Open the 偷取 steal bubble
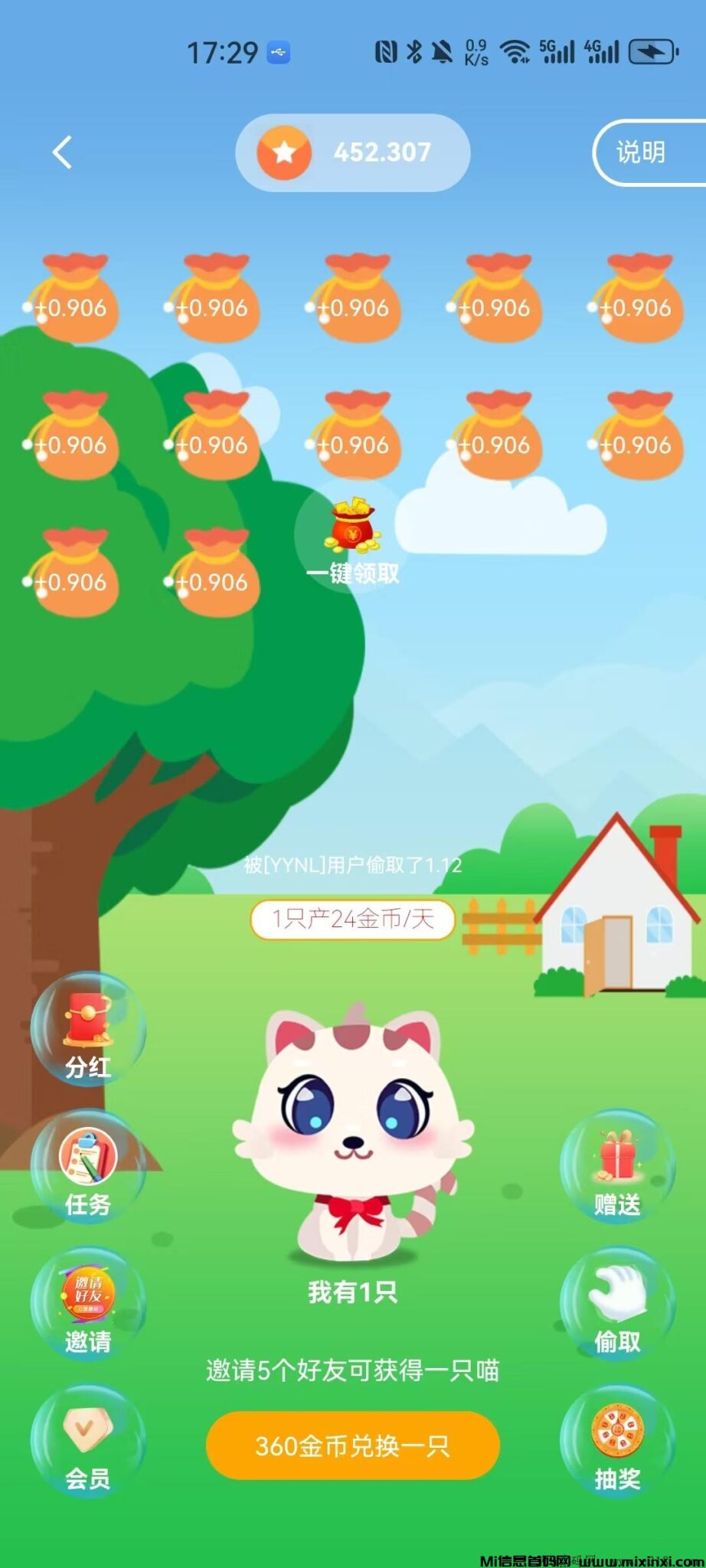The width and height of the screenshot is (706, 1568). click(x=617, y=1304)
